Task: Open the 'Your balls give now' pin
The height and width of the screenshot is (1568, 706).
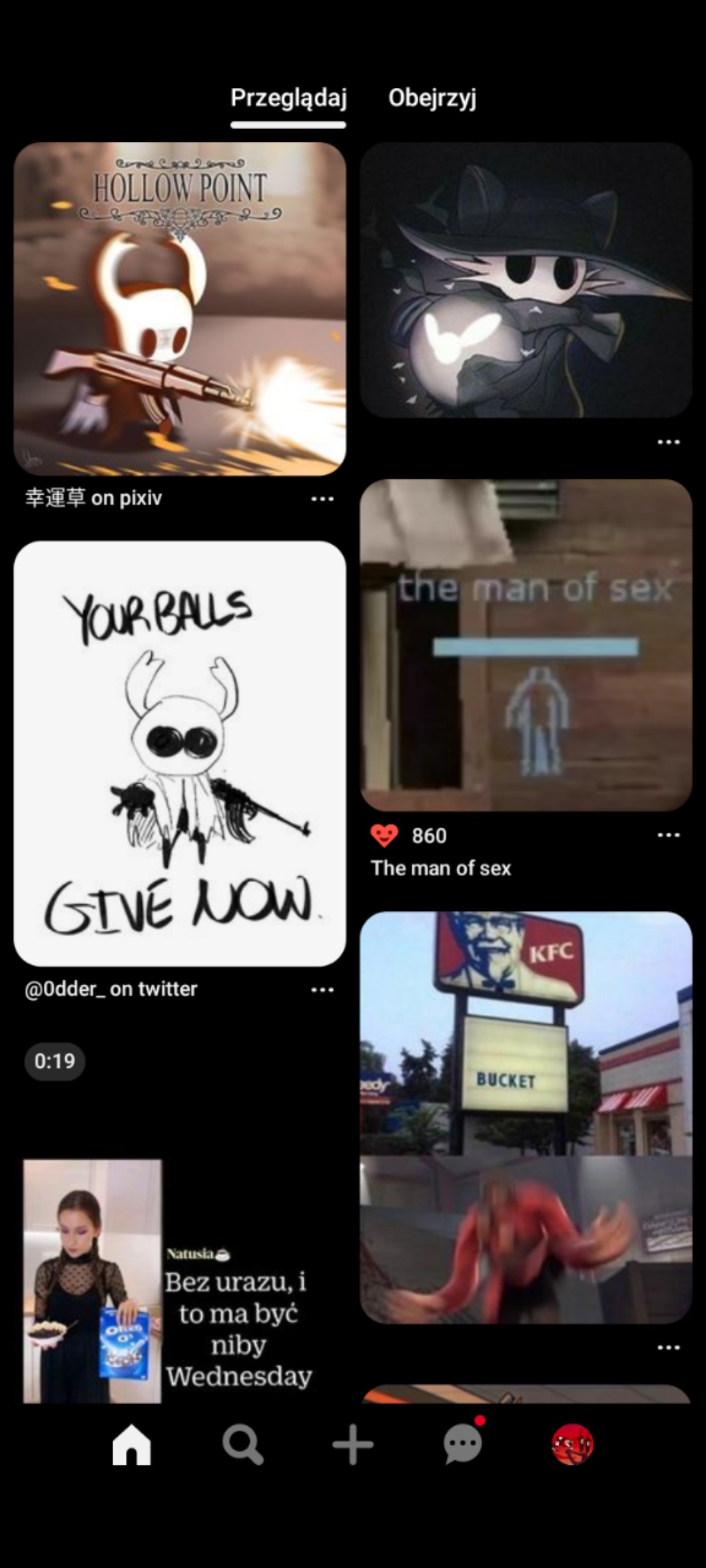Action: click(x=180, y=753)
